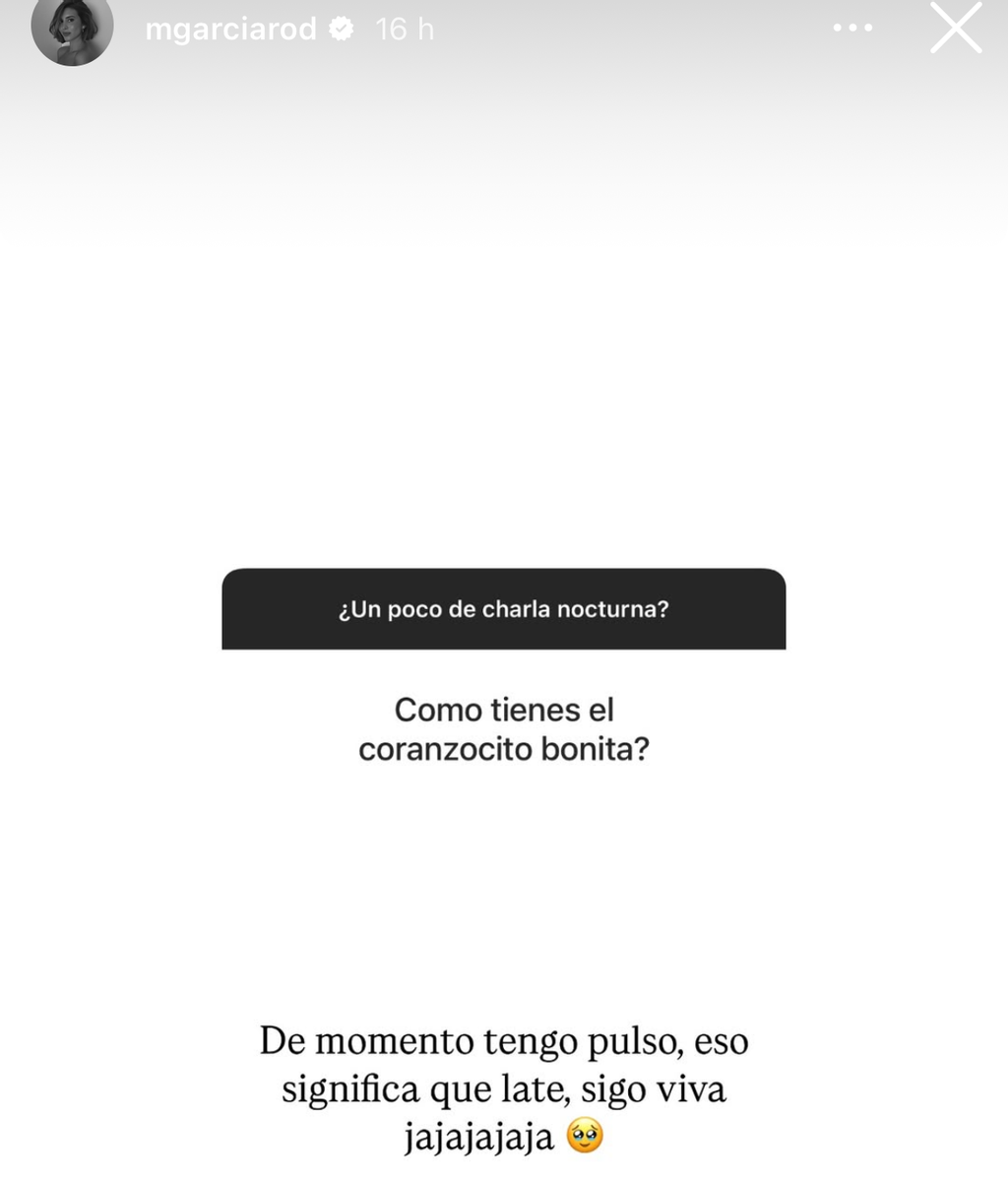
Task: Open mgarciarod's profile via the username link
Action: (231, 29)
